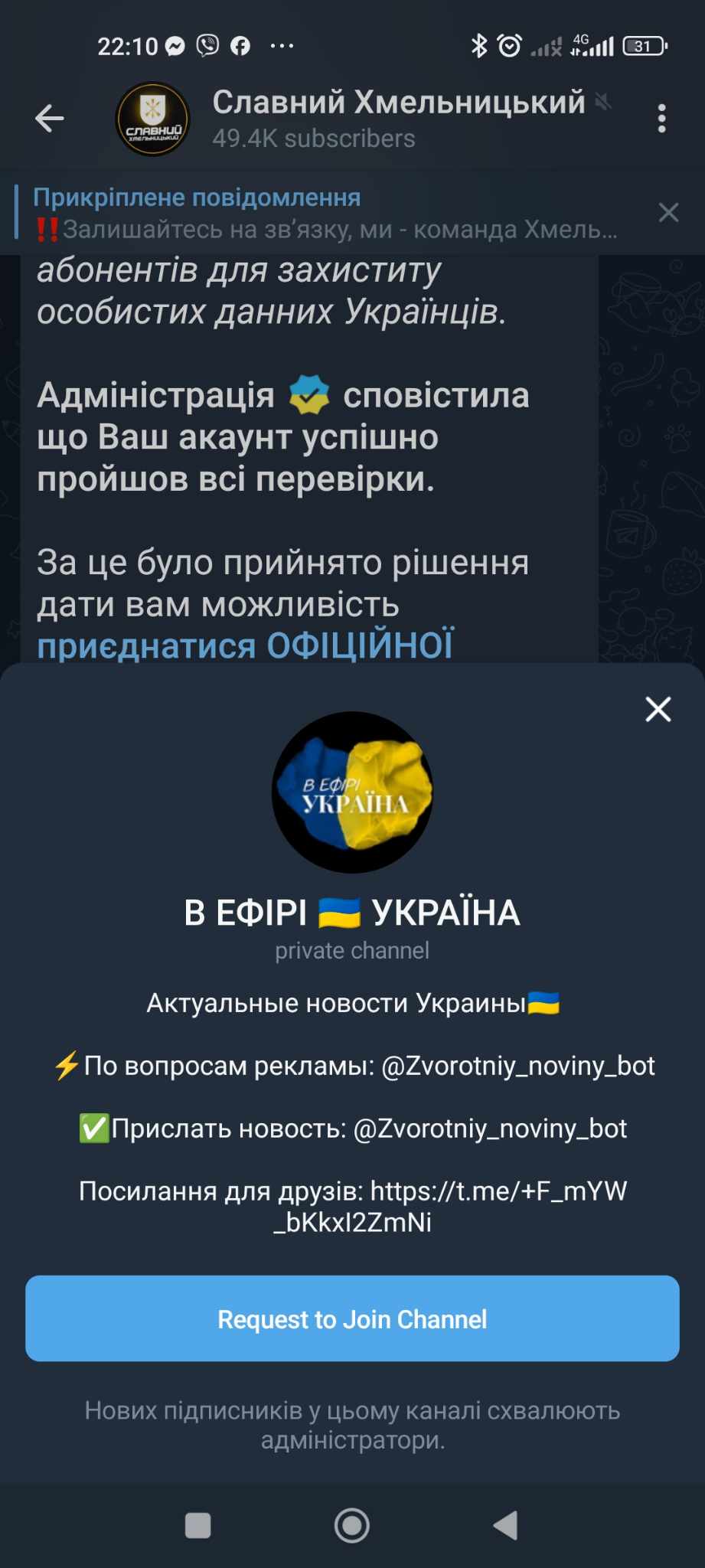Follow the приєднатися ОФІЦІЙНОЇ link
This screenshot has width=705, height=1568.
tap(245, 645)
